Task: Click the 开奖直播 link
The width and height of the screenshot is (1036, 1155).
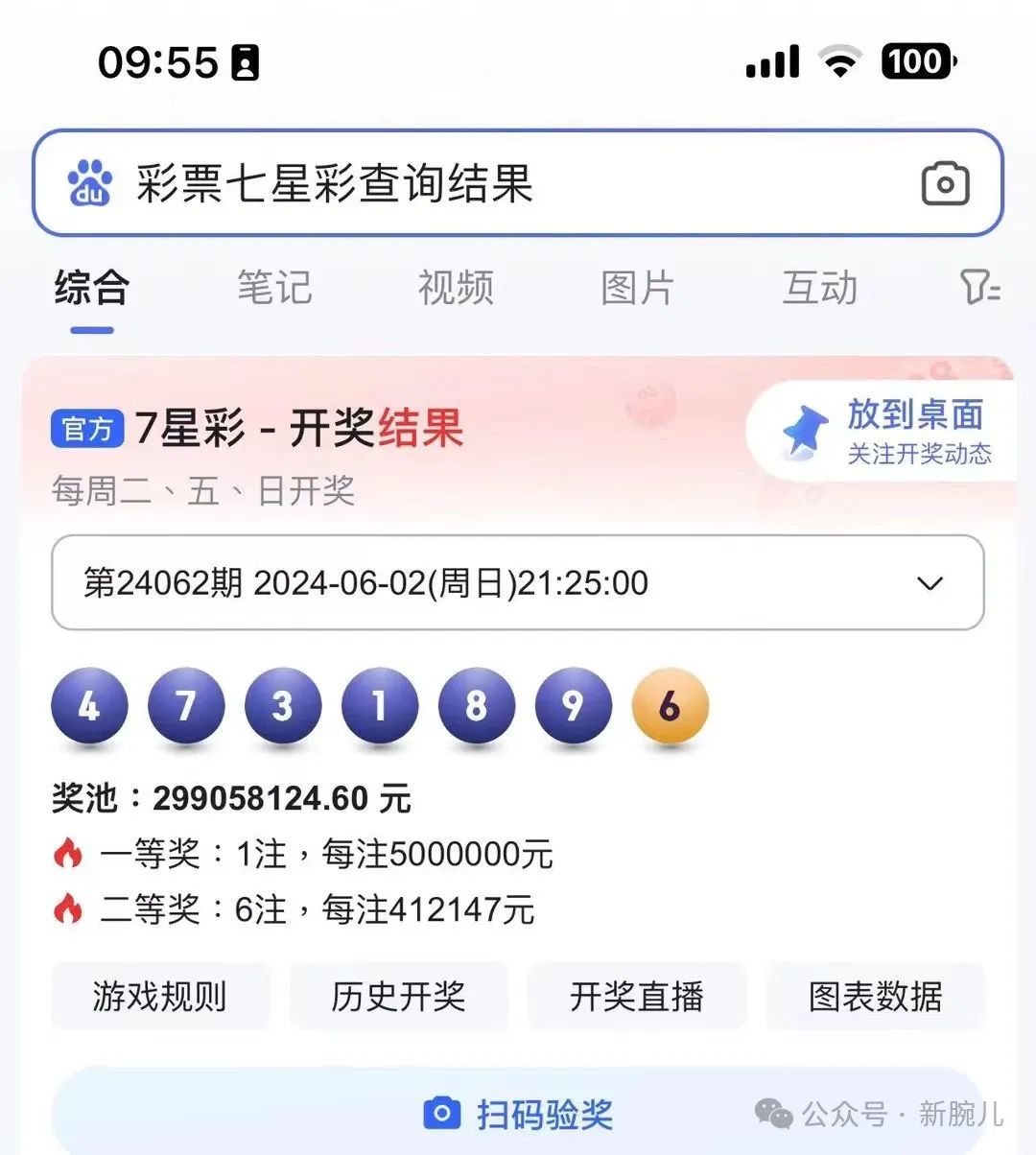Action: (x=638, y=997)
